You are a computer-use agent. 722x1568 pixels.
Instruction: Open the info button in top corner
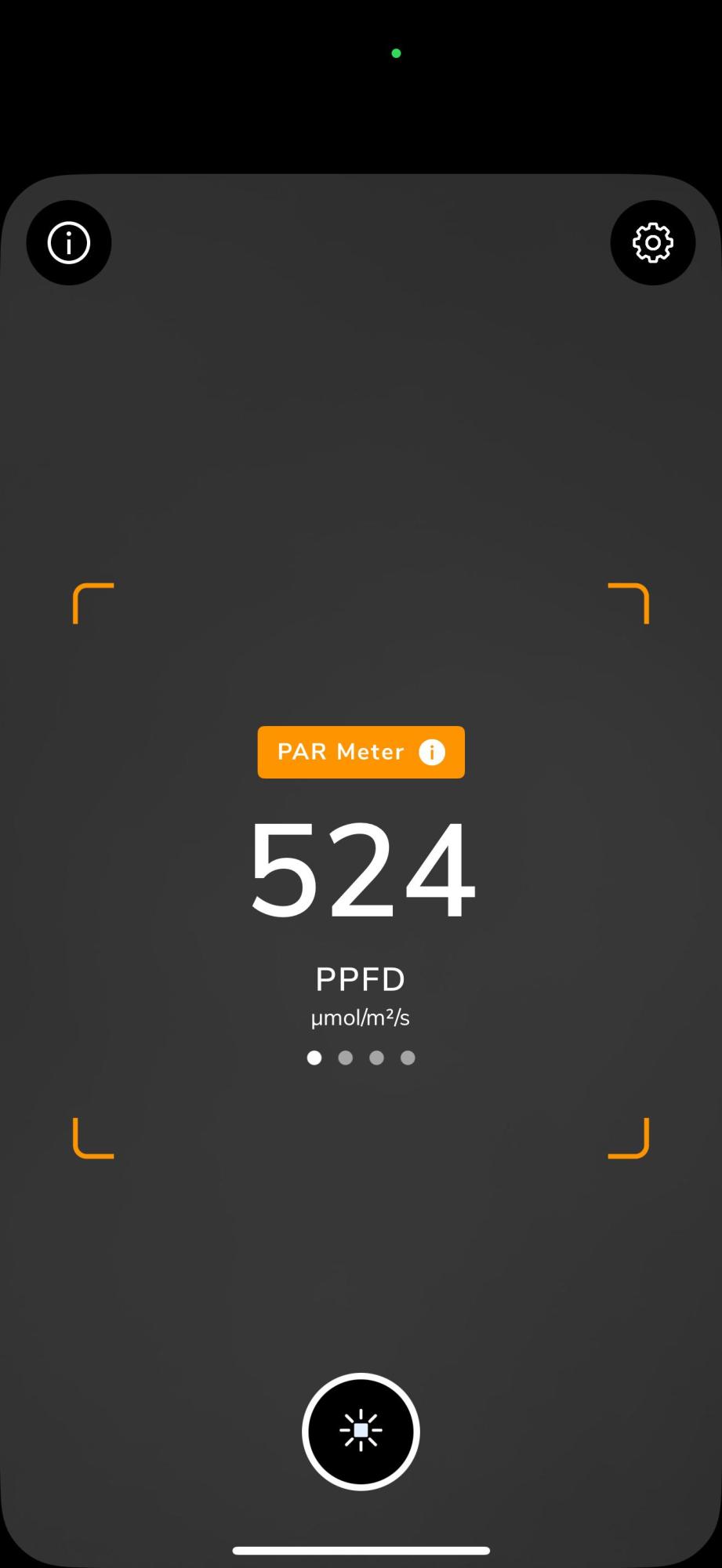(69, 243)
